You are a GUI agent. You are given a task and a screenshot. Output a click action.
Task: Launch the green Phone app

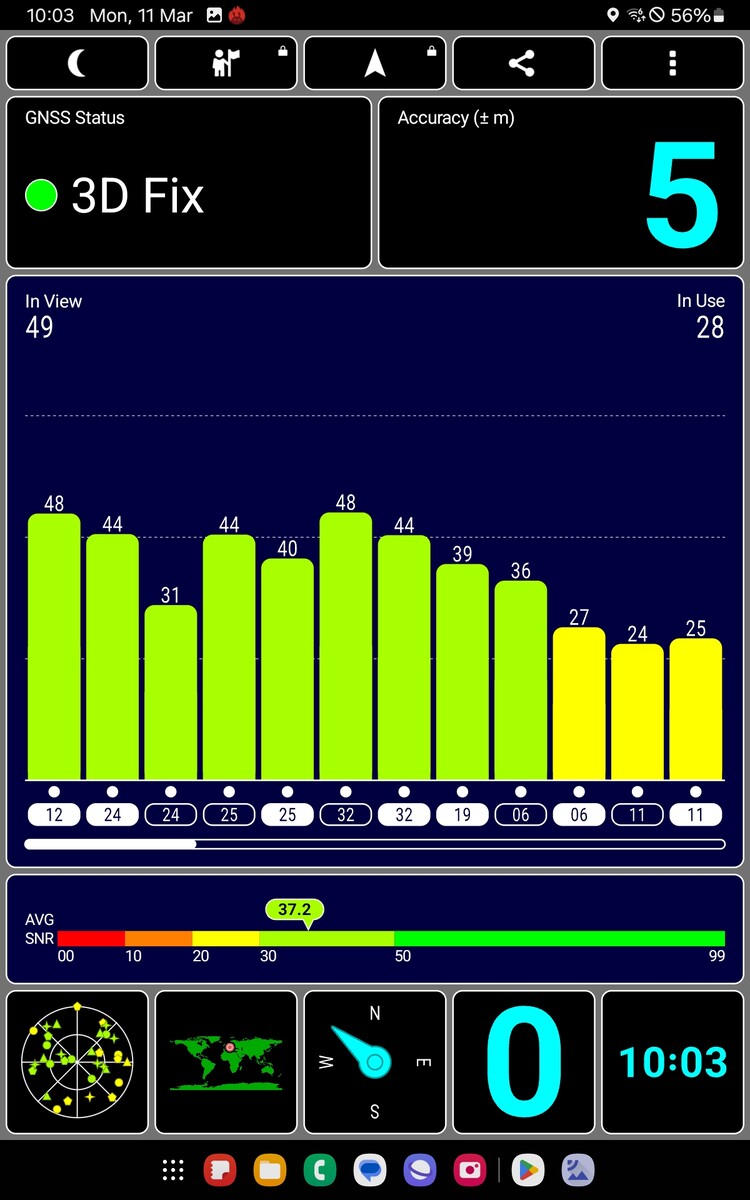click(x=320, y=1170)
